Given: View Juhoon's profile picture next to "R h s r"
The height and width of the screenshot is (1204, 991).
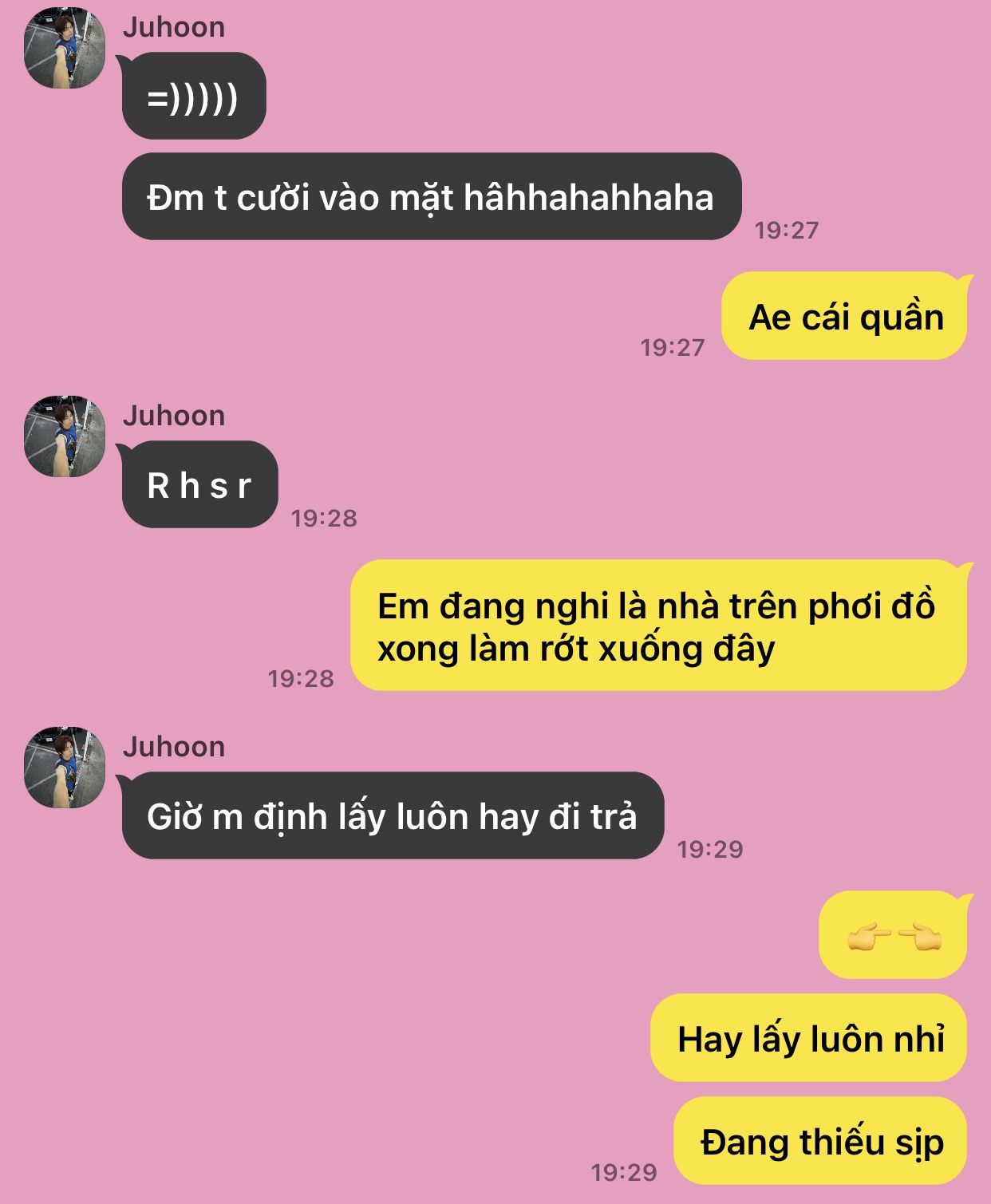Looking at the screenshot, I should click(x=65, y=437).
